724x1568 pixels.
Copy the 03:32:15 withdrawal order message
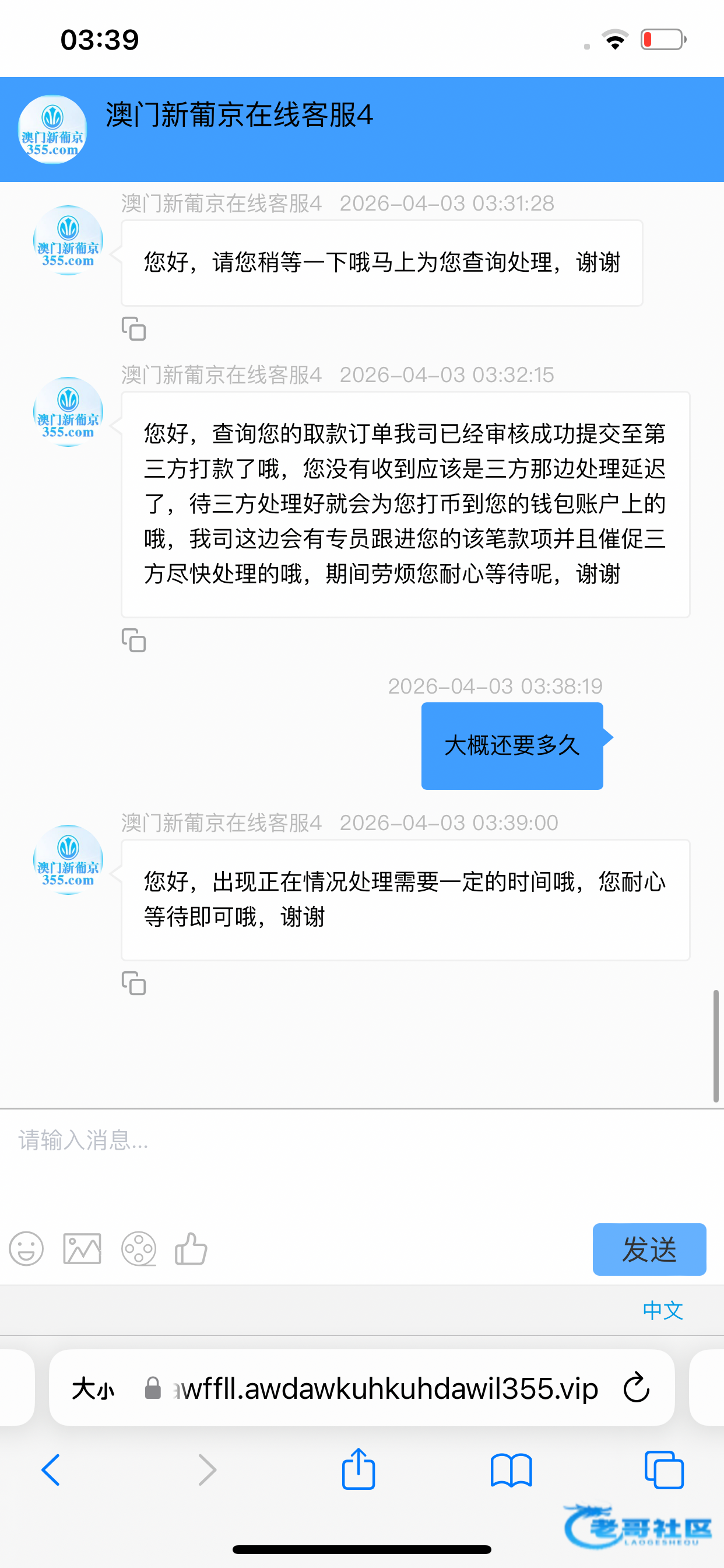point(134,640)
